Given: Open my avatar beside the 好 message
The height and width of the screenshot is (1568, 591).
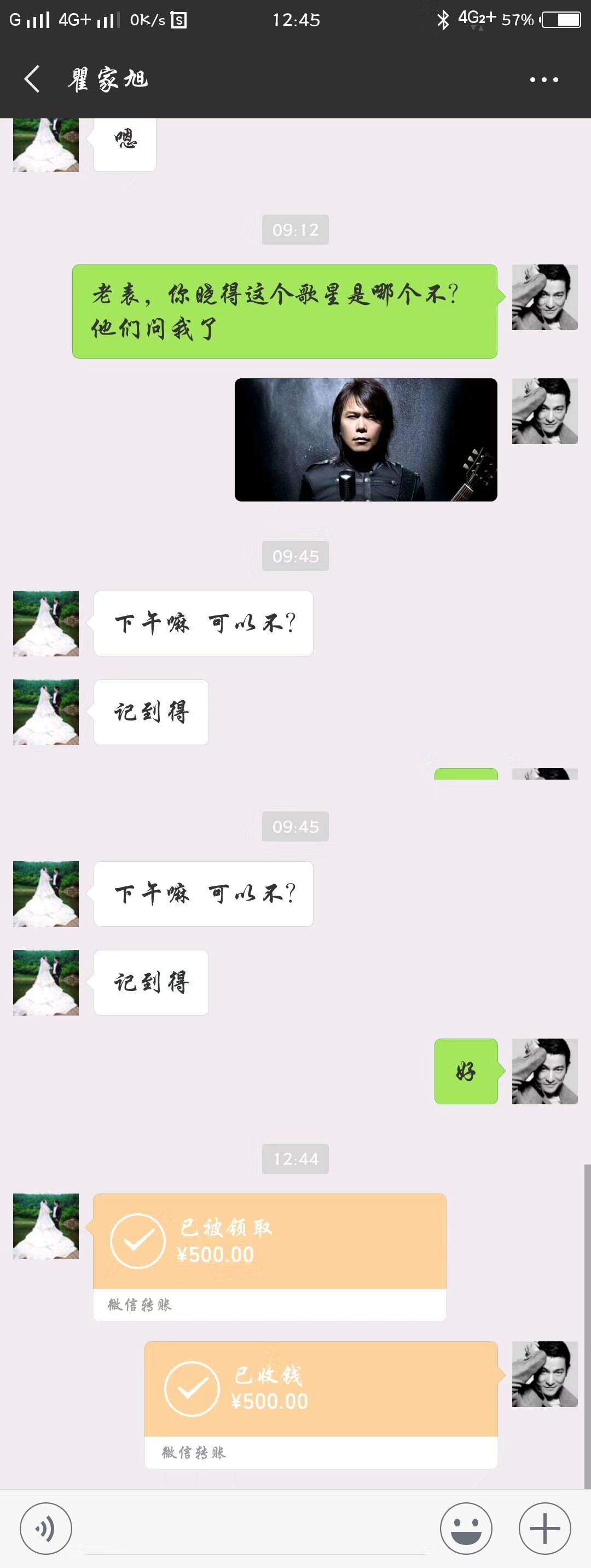Looking at the screenshot, I should [x=544, y=1071].
